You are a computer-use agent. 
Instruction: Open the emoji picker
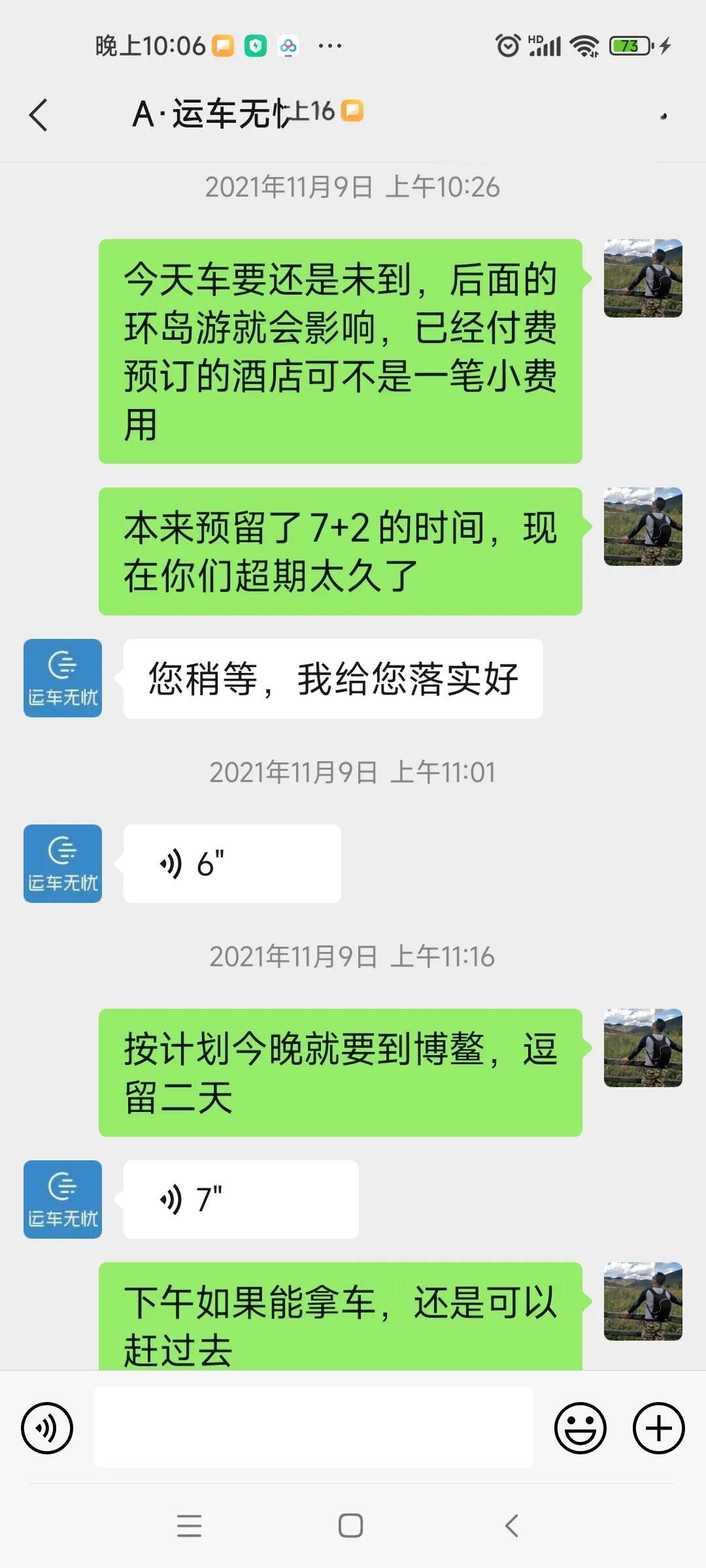tap(580, 1428)
